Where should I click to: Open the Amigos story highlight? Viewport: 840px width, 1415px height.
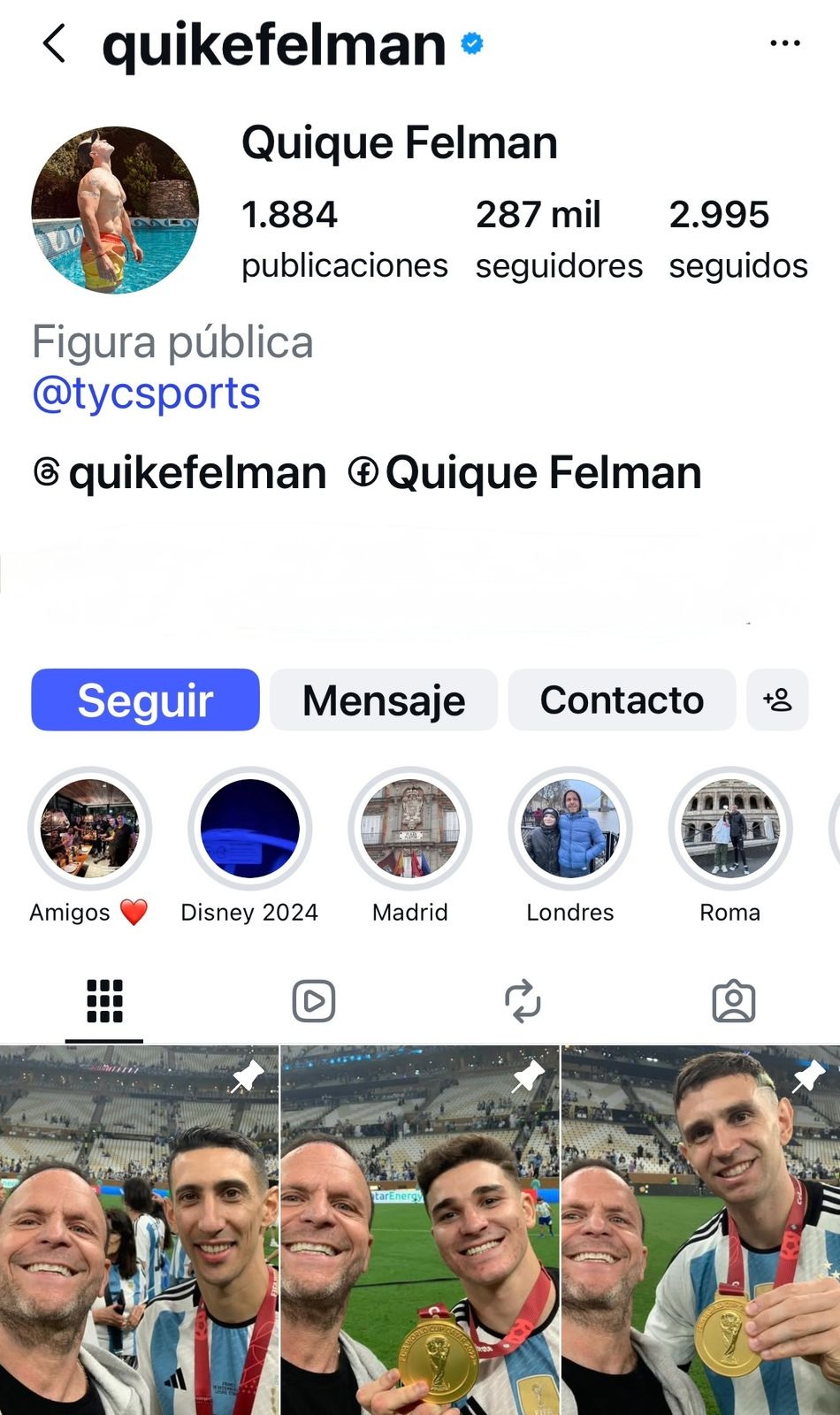click(x=89, y=829)
